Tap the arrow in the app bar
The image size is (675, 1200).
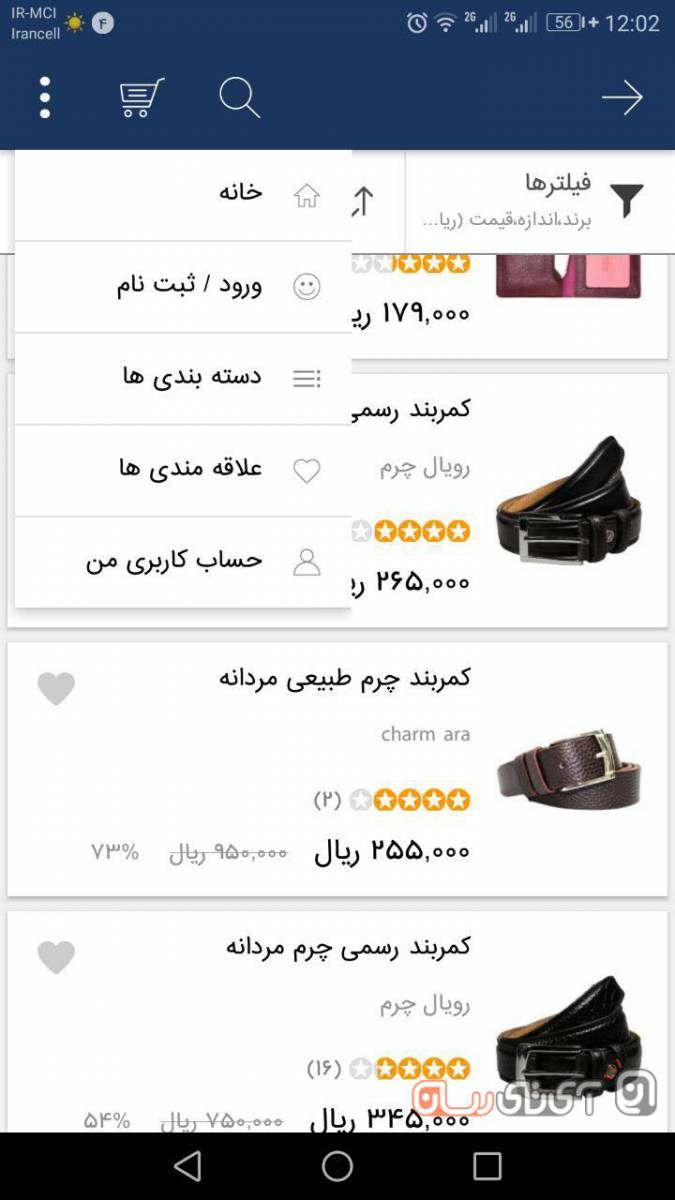pyautogui.click(x=621, y=98)
